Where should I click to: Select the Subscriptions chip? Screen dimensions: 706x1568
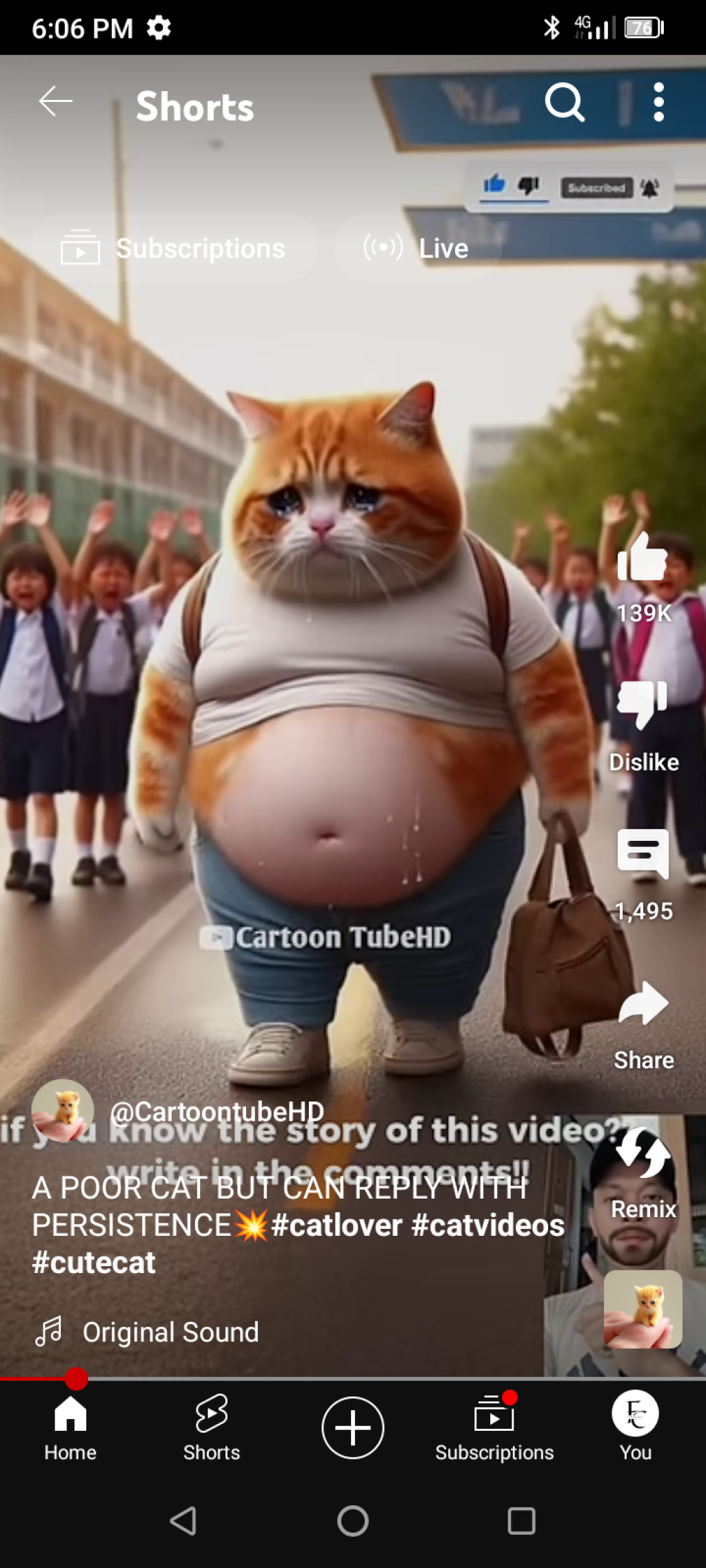pyautogui.click(x=174, y=248)
